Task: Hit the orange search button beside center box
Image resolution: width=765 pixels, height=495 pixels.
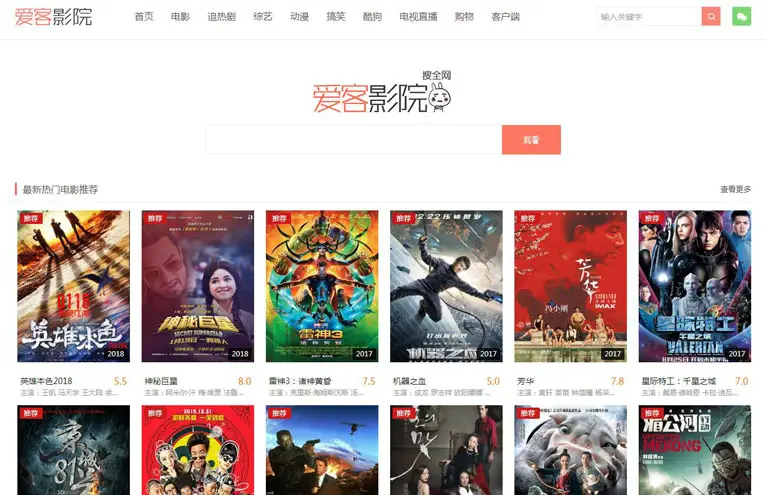Action: point(531,140)
